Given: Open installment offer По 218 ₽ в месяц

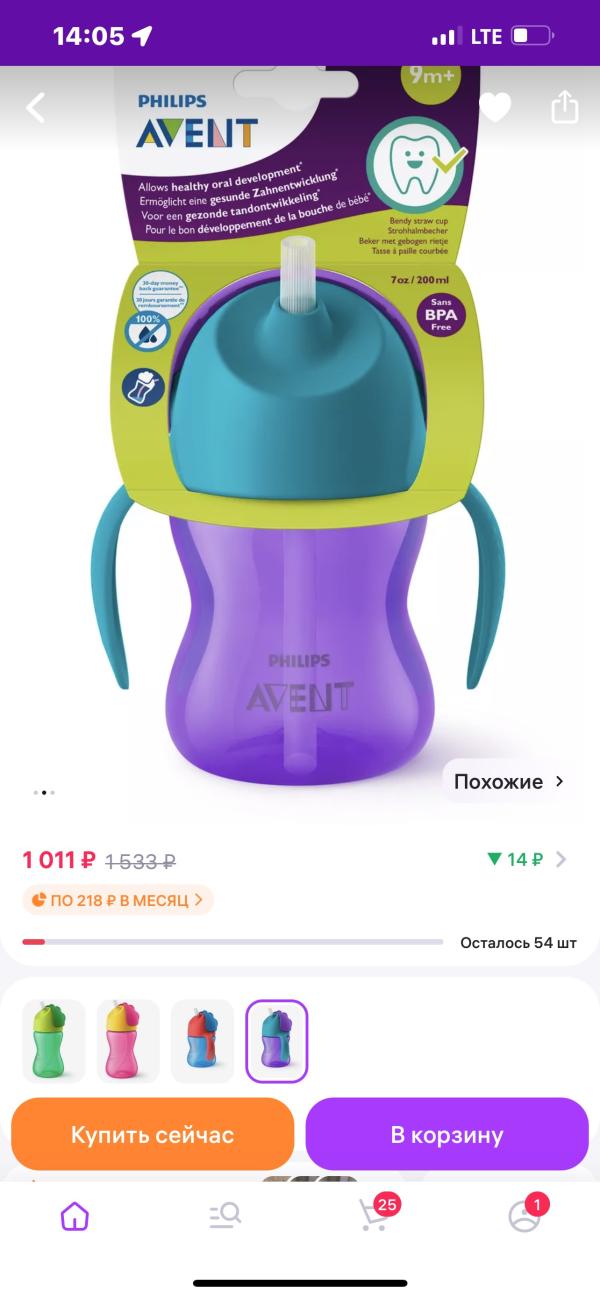Looking at the screenshot, I should 118,900.
